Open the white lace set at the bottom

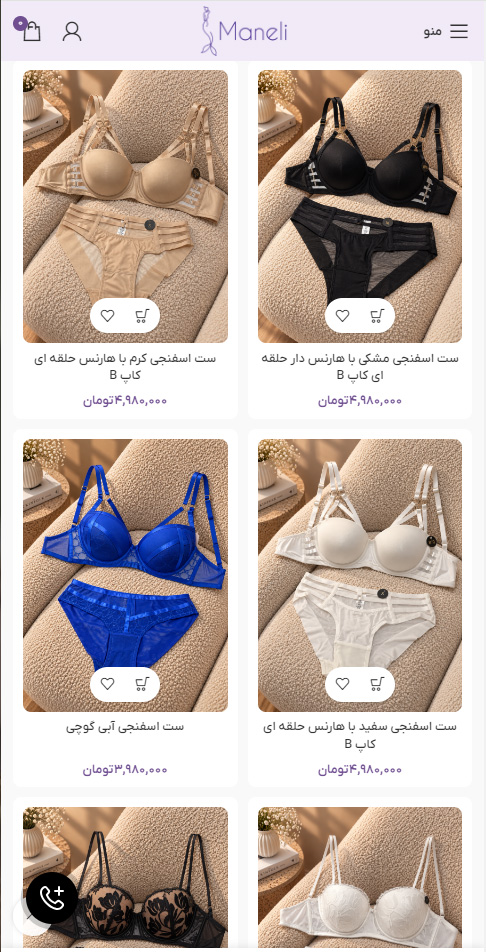point(360,878)
